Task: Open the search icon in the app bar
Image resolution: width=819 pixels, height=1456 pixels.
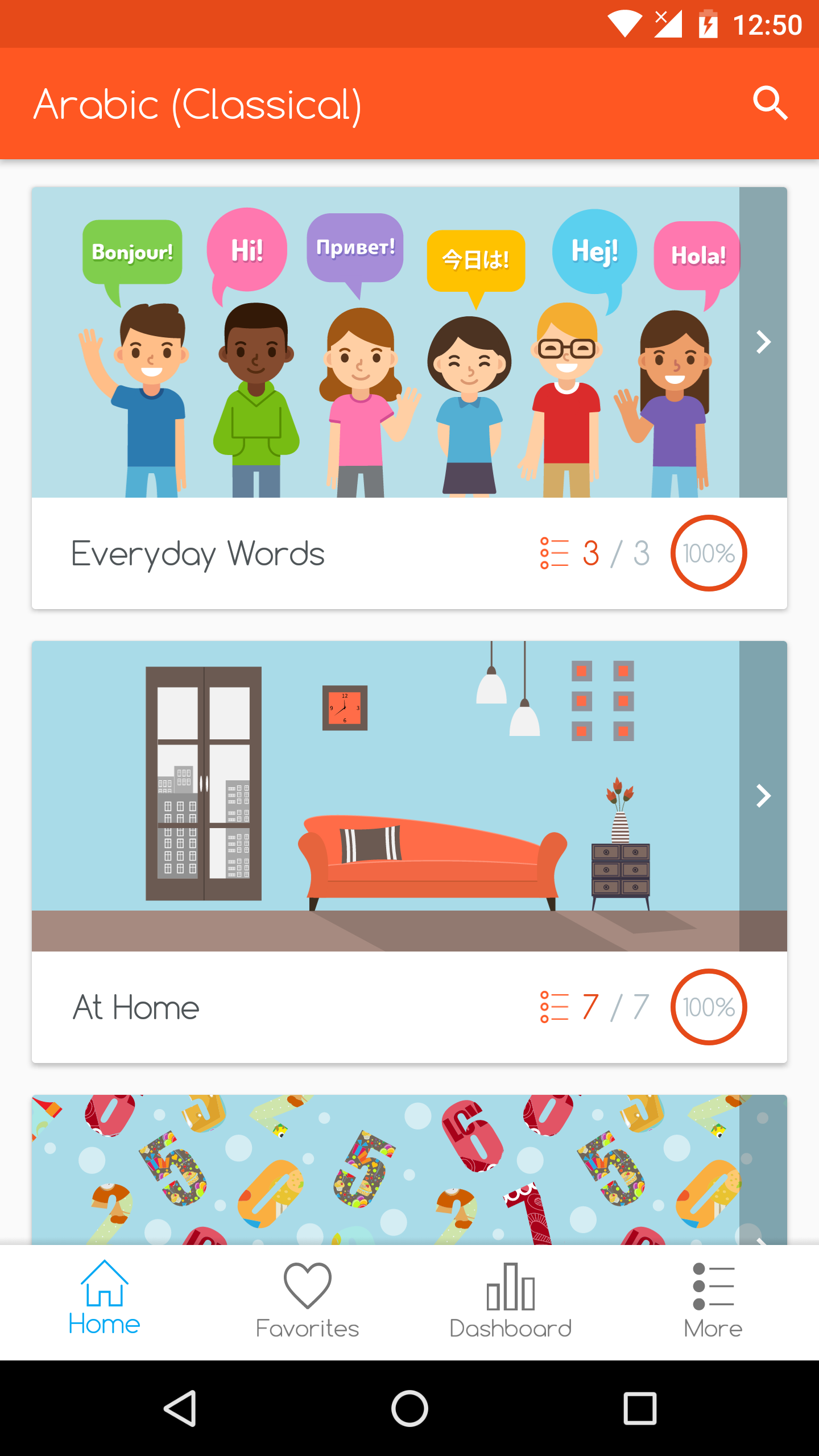Action: 770,104
